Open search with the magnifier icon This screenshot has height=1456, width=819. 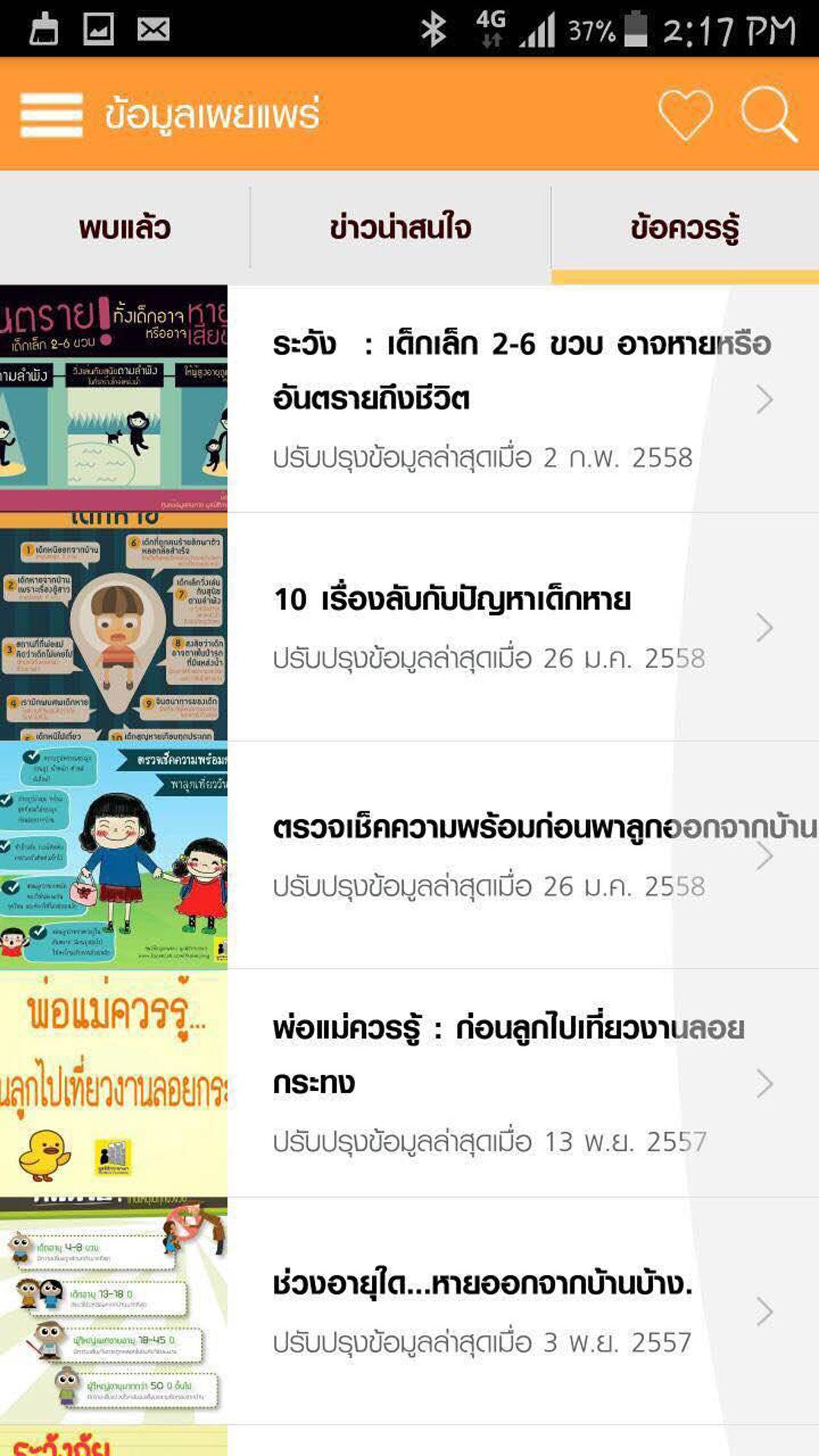tap(768, 115)
